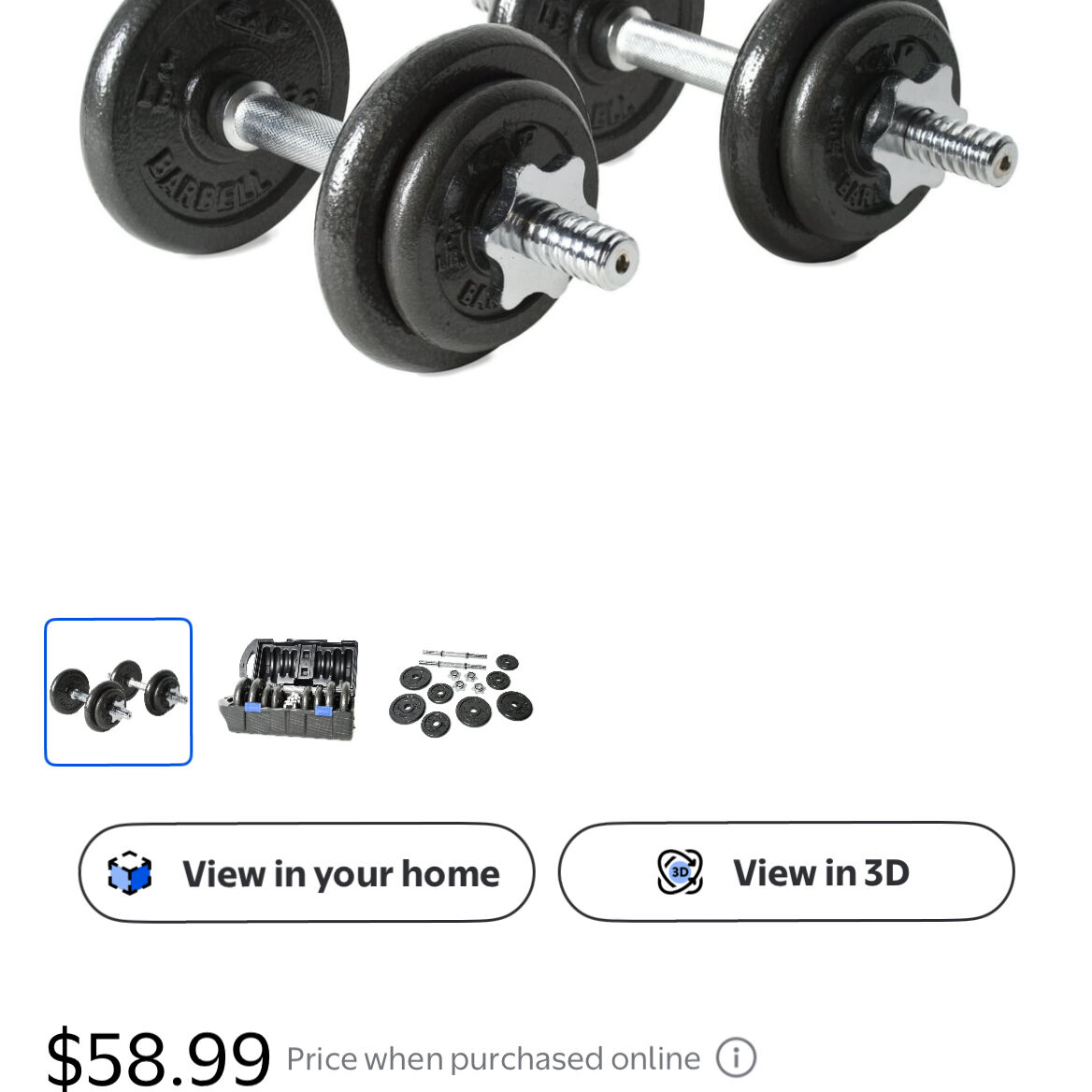Show the dumbbell storage case photo
1092x1092 pixels.
[290, 692]
